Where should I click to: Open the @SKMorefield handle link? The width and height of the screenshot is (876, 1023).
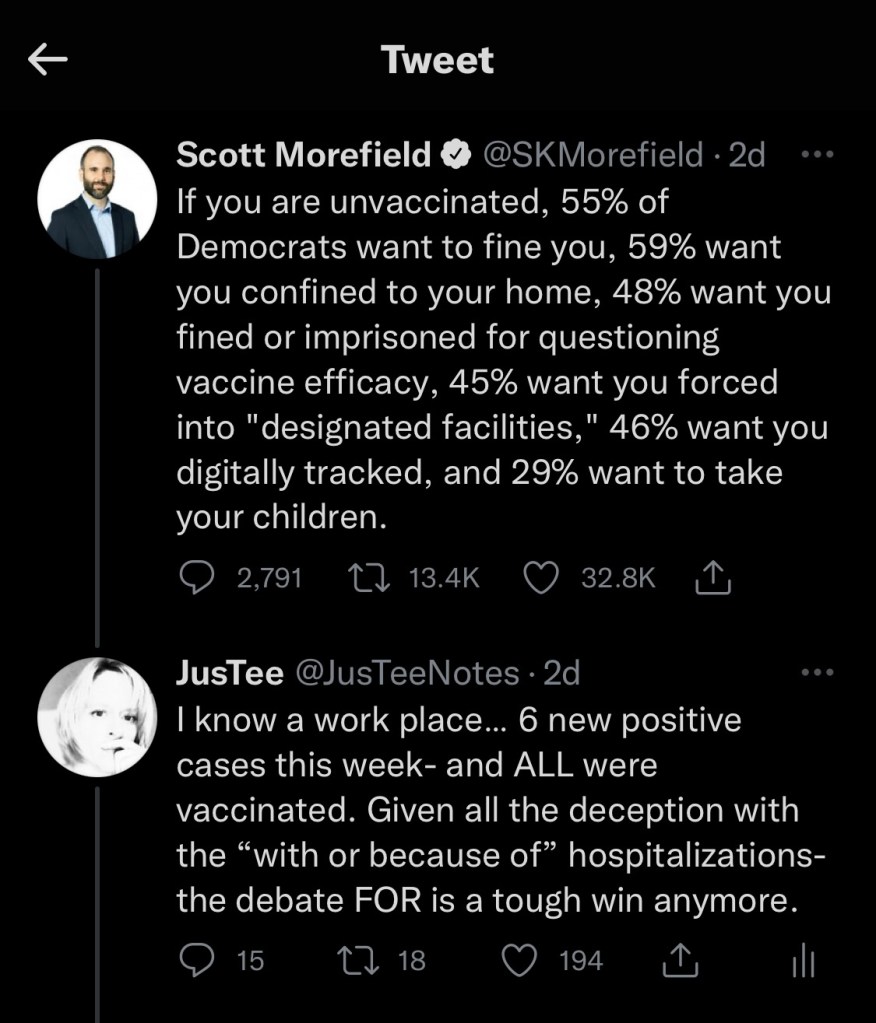coord(593,155)
